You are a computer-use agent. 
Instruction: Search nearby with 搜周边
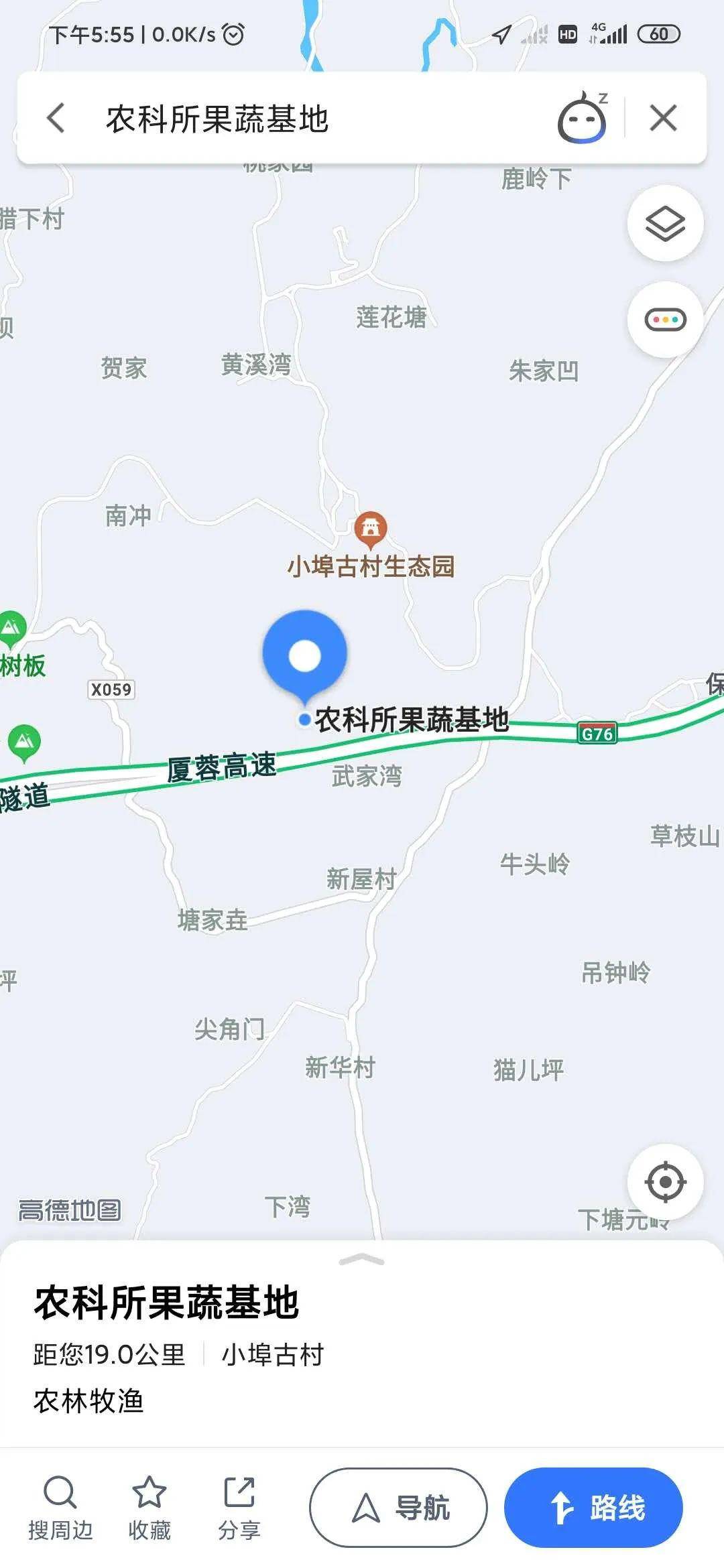pyautogui.click(x=60, y=1506)
